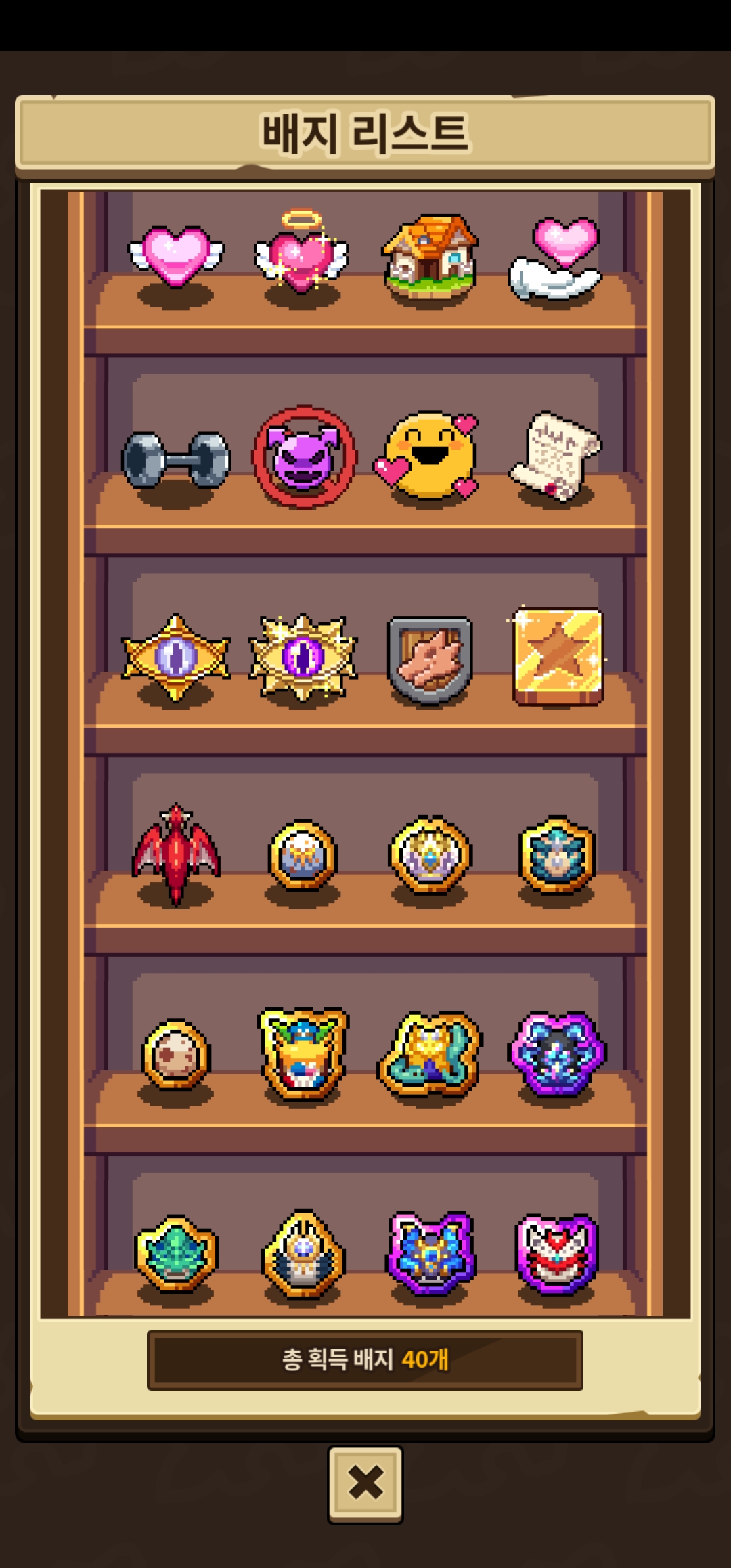The height and width of the screenshot is (1568, 731).
Task: Open the orange-roof house badge
Action: tap(430, 257)
